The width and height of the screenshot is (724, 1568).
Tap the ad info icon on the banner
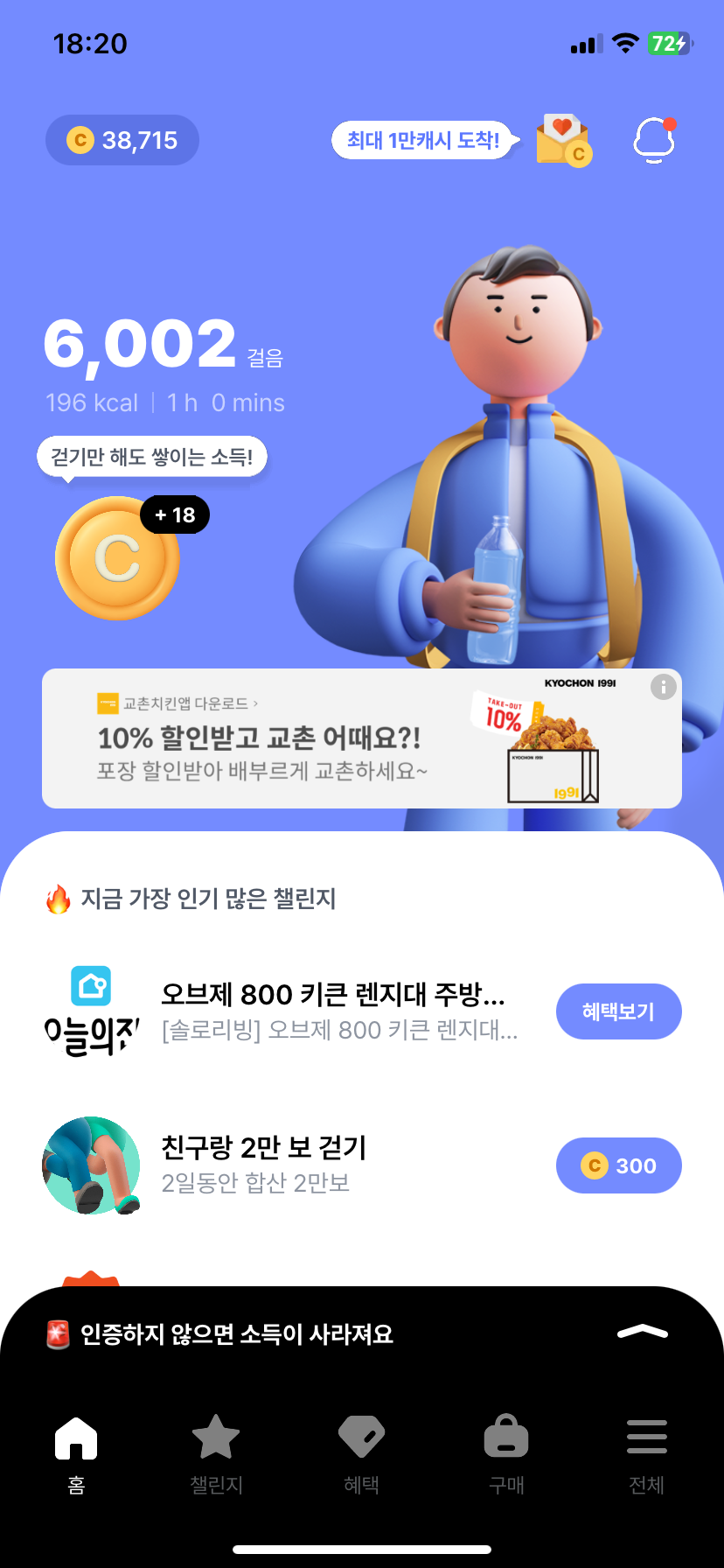click(664, 687)
